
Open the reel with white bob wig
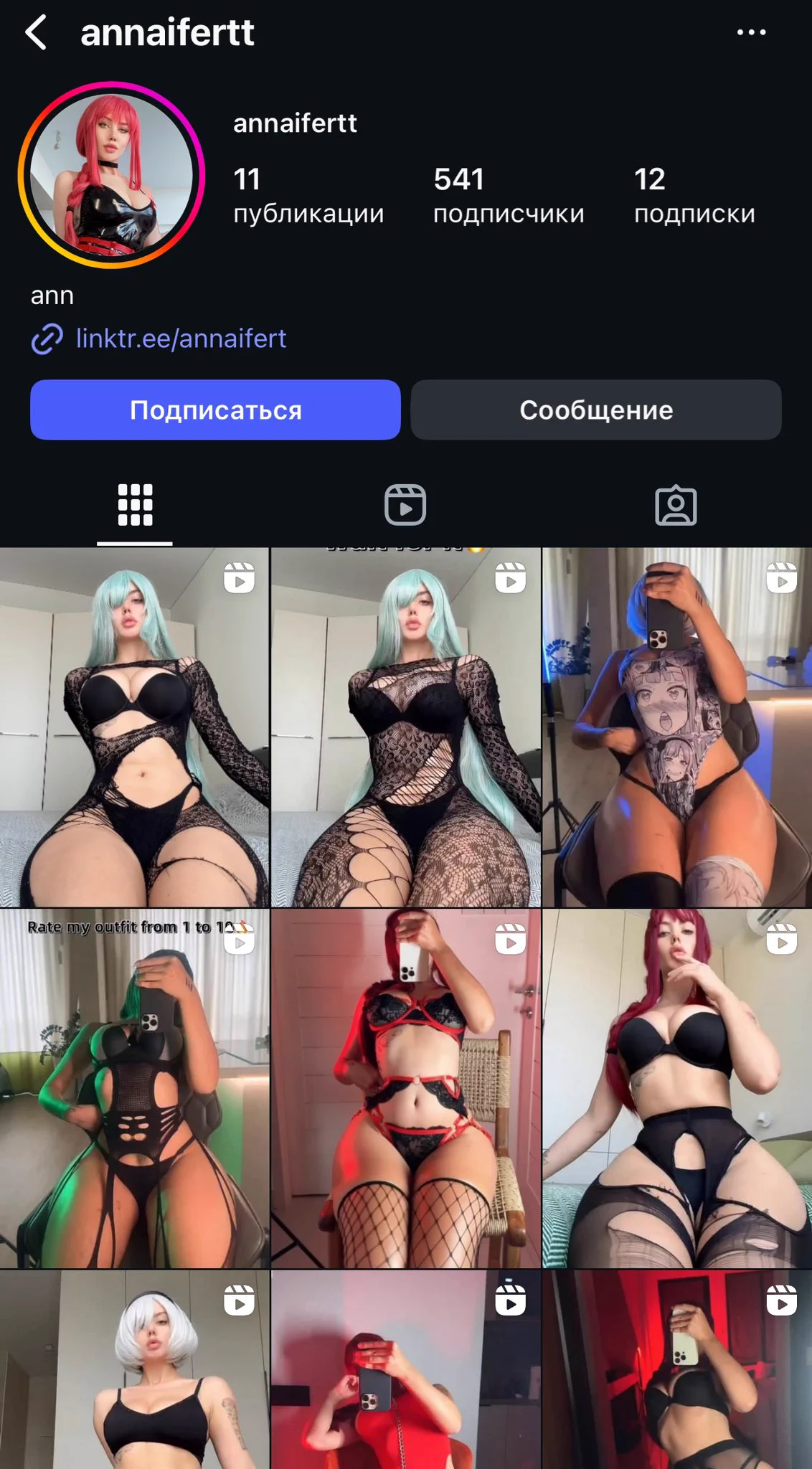tap(134, 1369)
